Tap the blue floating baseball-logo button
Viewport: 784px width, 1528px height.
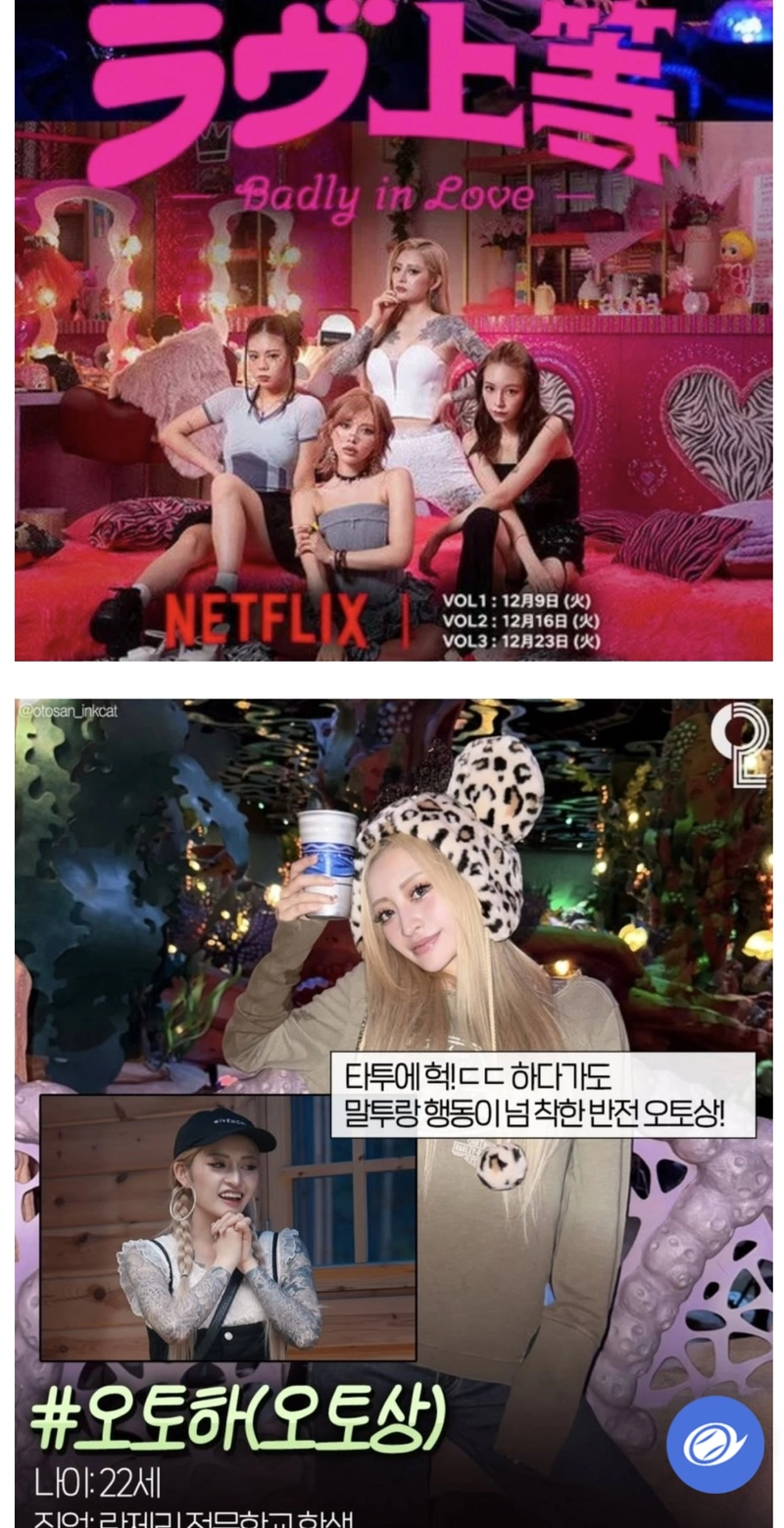tap(714, 1444)
